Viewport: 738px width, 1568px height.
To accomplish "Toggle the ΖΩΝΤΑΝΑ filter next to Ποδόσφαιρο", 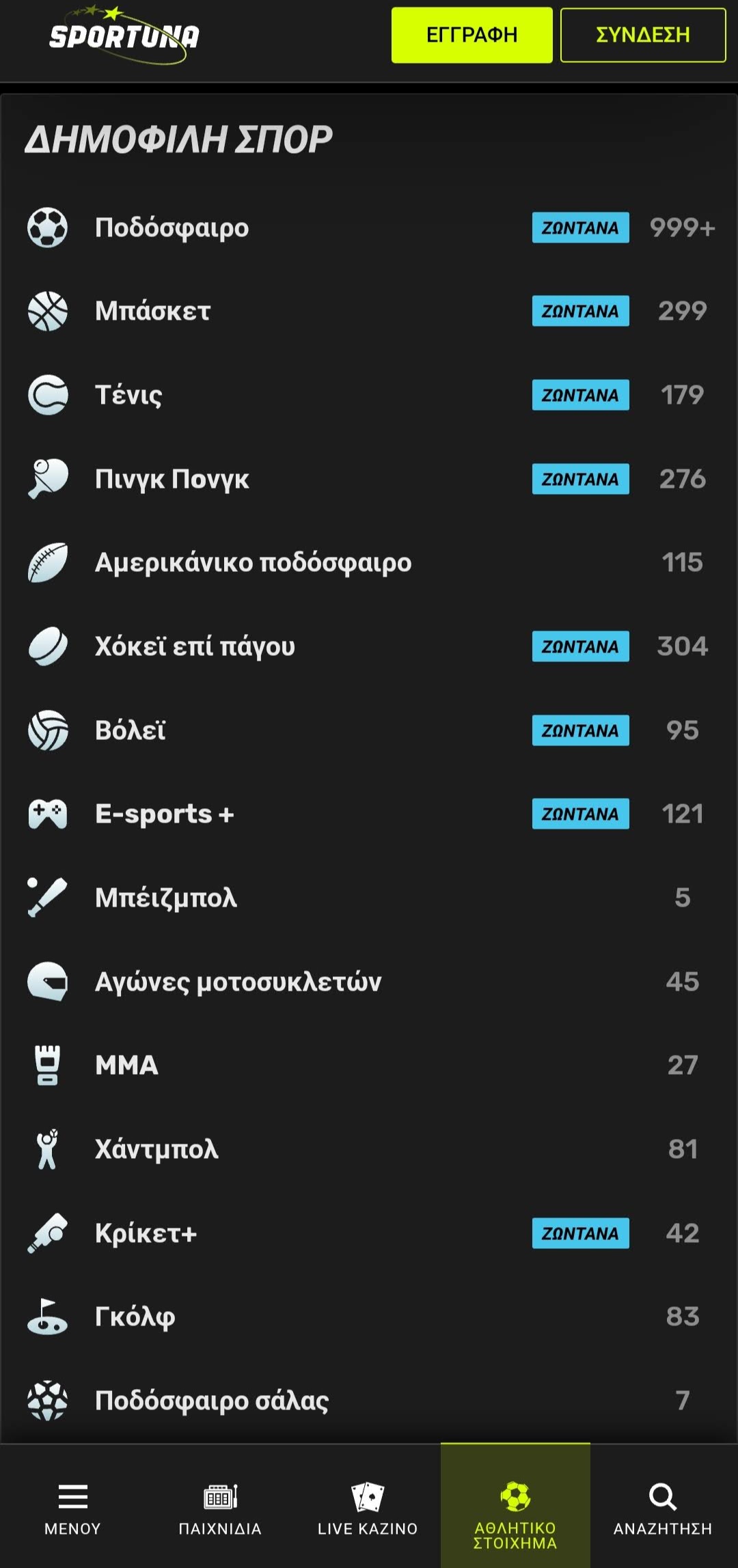I will tap(580, 228).
